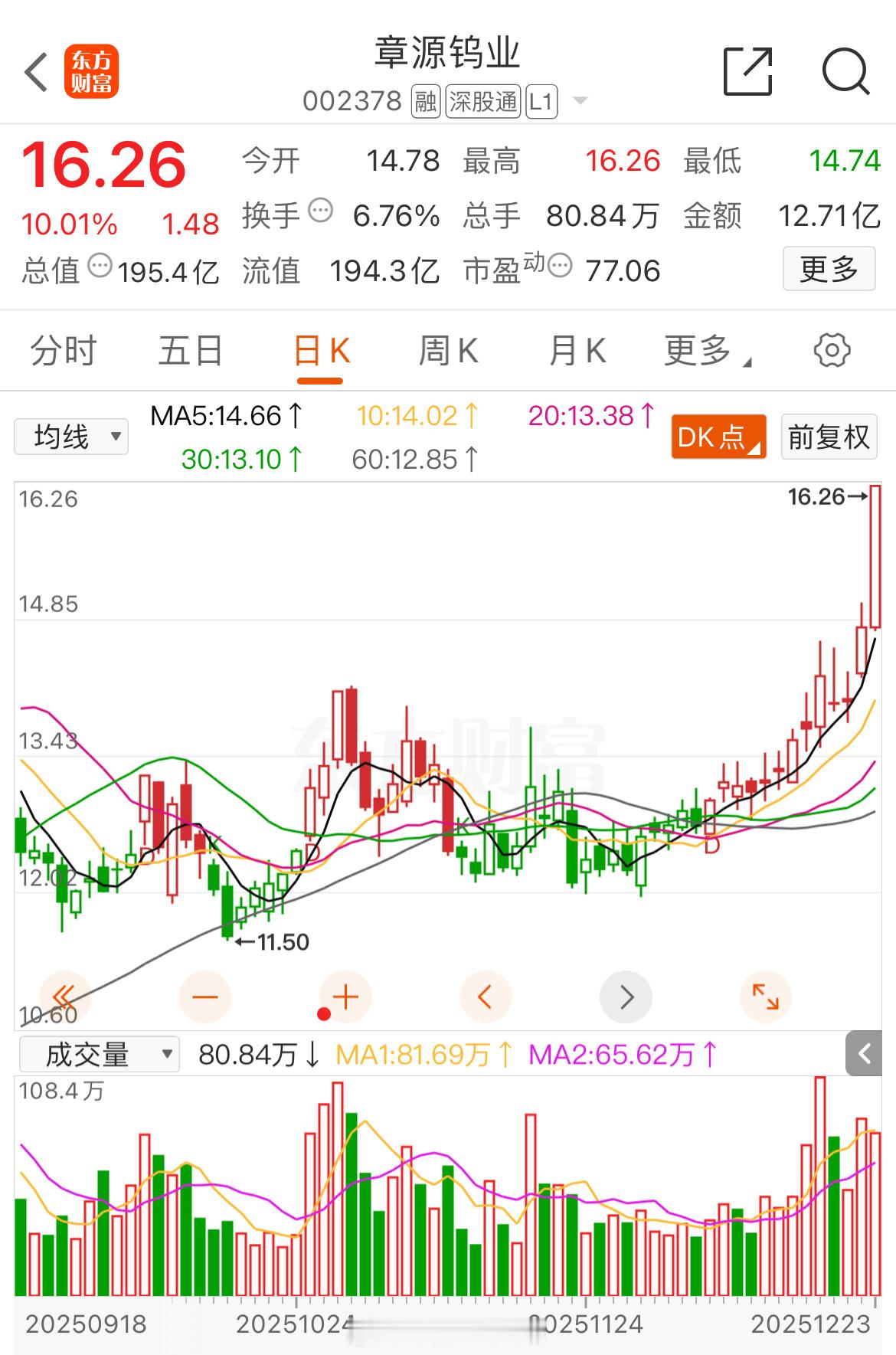Switch adjustment mode via 前复权 toggle

coord(828,436)
